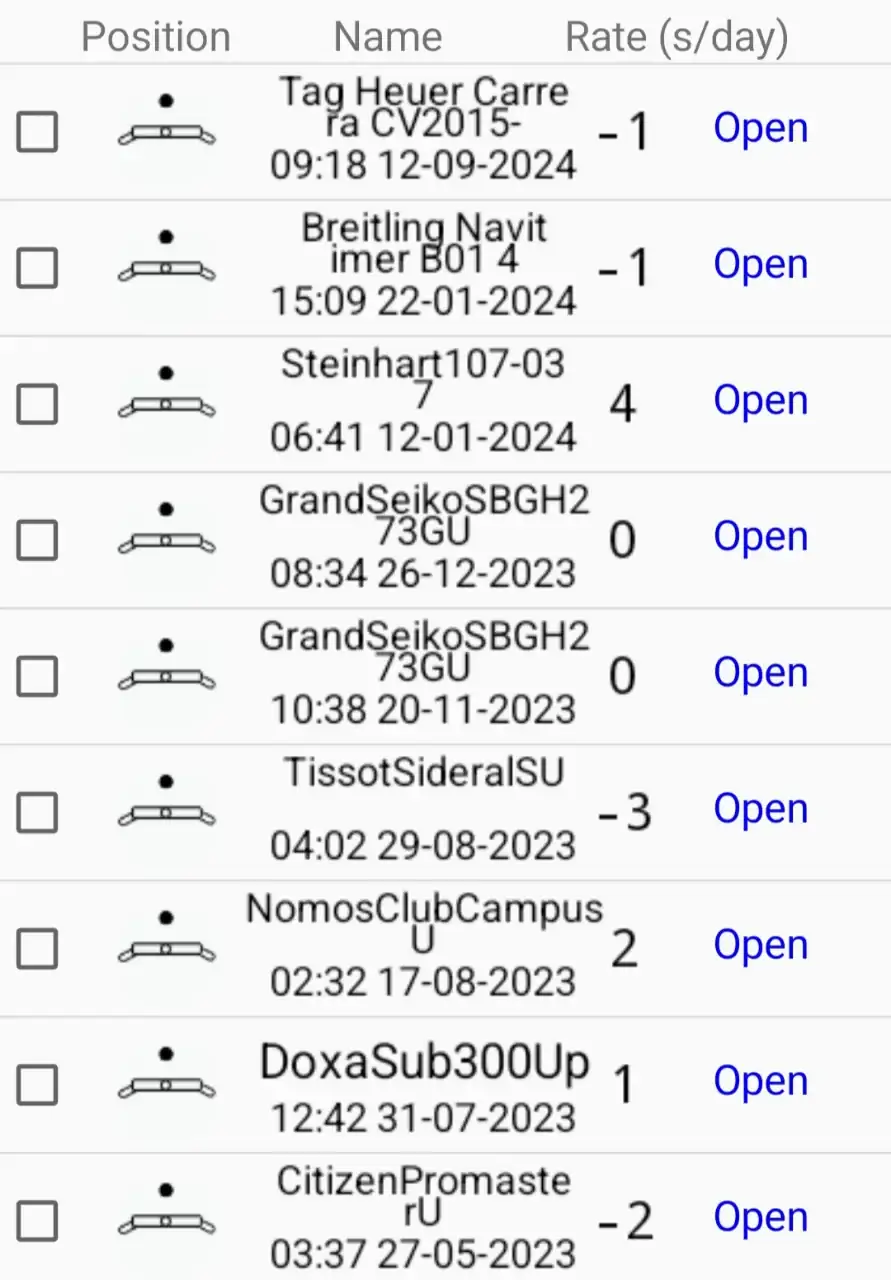Check the box for Steinhart107-037

37,404
